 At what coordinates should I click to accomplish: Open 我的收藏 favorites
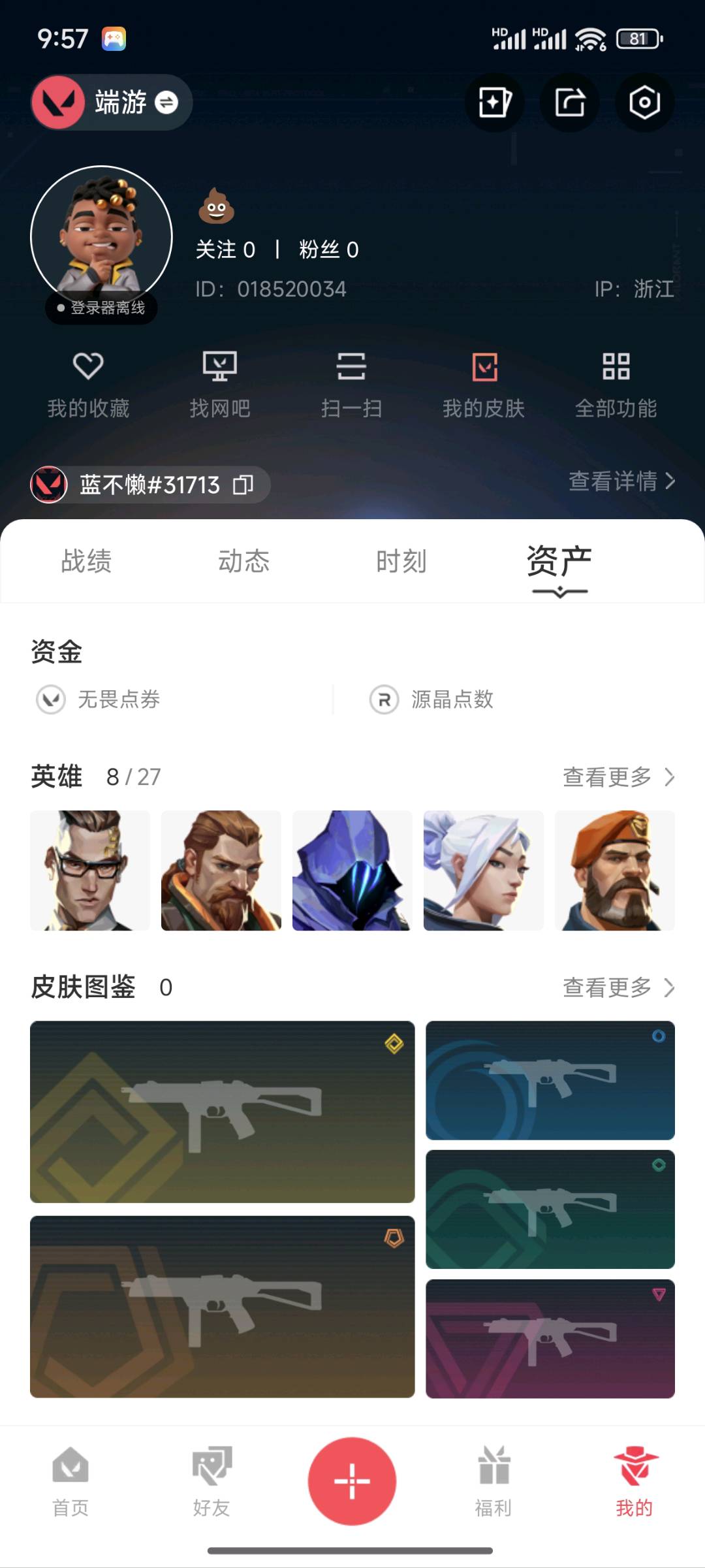88,384
